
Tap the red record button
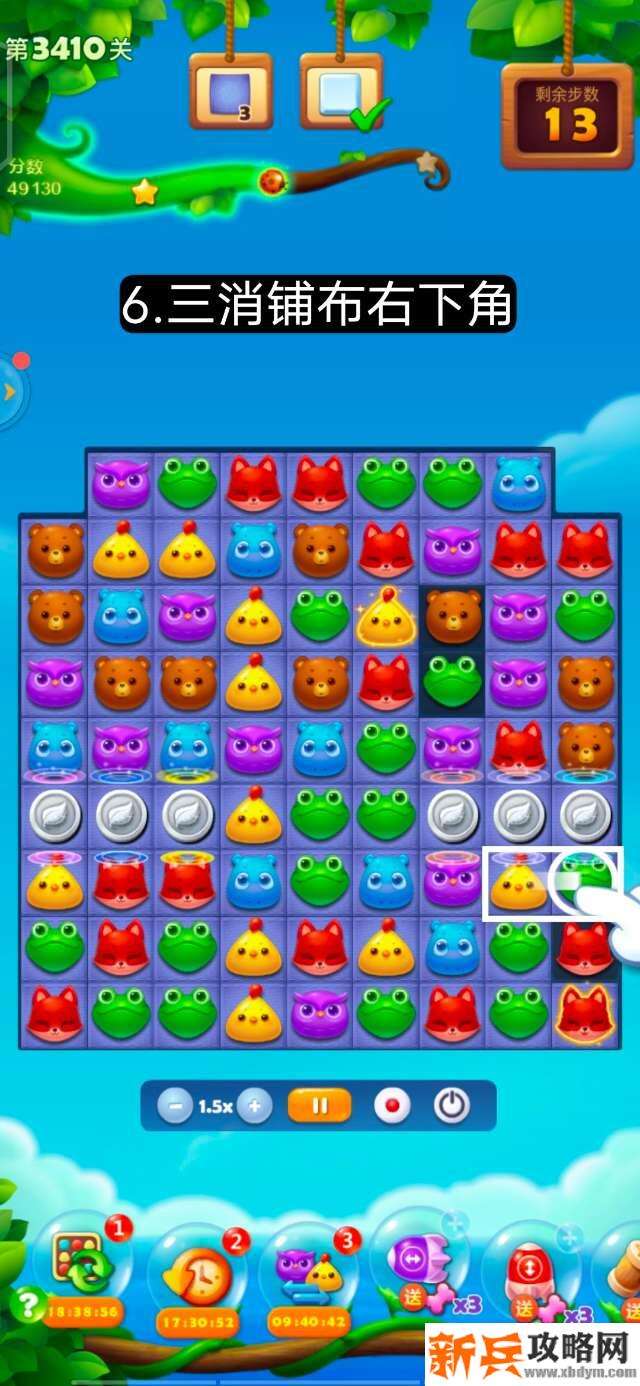392,1106
